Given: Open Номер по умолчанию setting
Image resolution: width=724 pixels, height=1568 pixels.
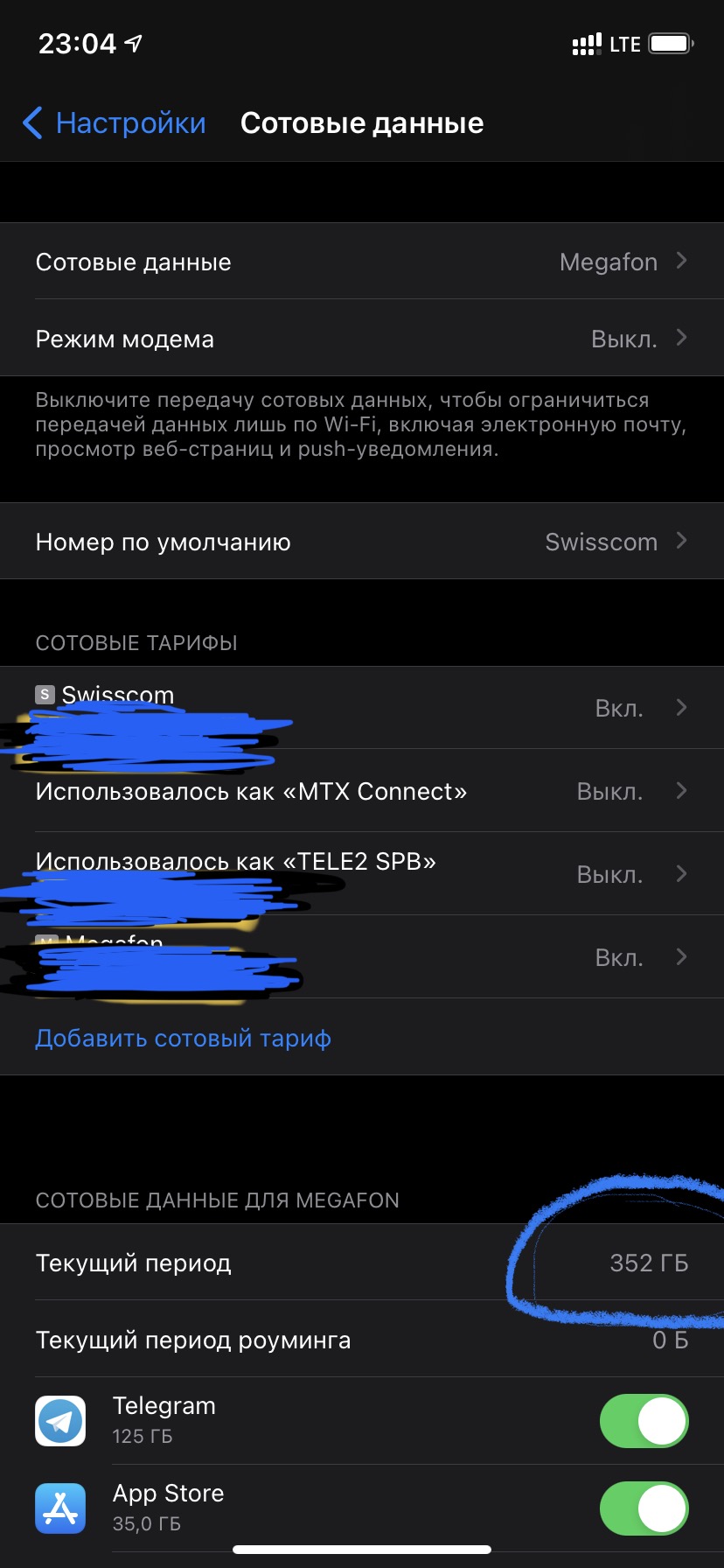Looking at the screenshot, I should [x=362, y=542].
